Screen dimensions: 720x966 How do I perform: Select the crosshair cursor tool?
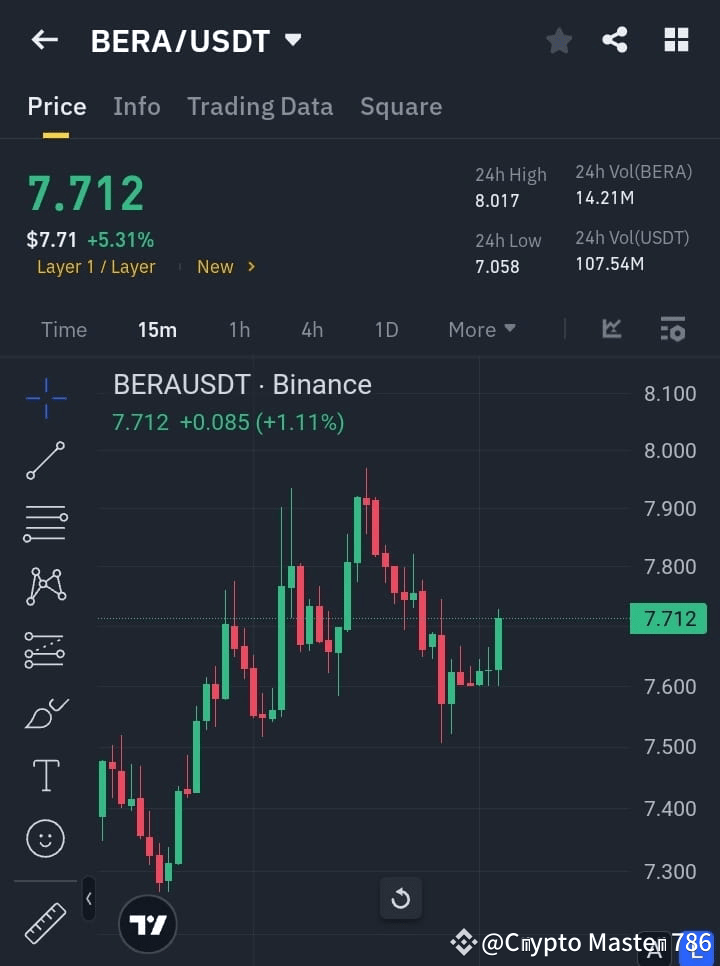click(45, 398)
